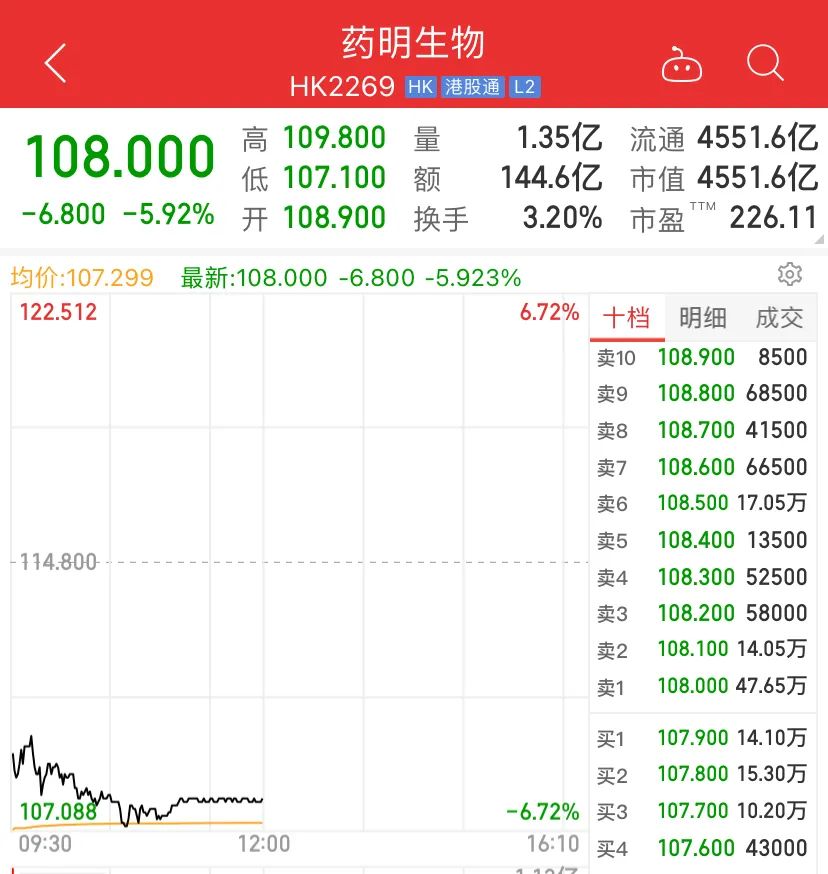Screen dimensions: 828x874
Task: Open chart settings gear
Action: click(x=790, y=275)
